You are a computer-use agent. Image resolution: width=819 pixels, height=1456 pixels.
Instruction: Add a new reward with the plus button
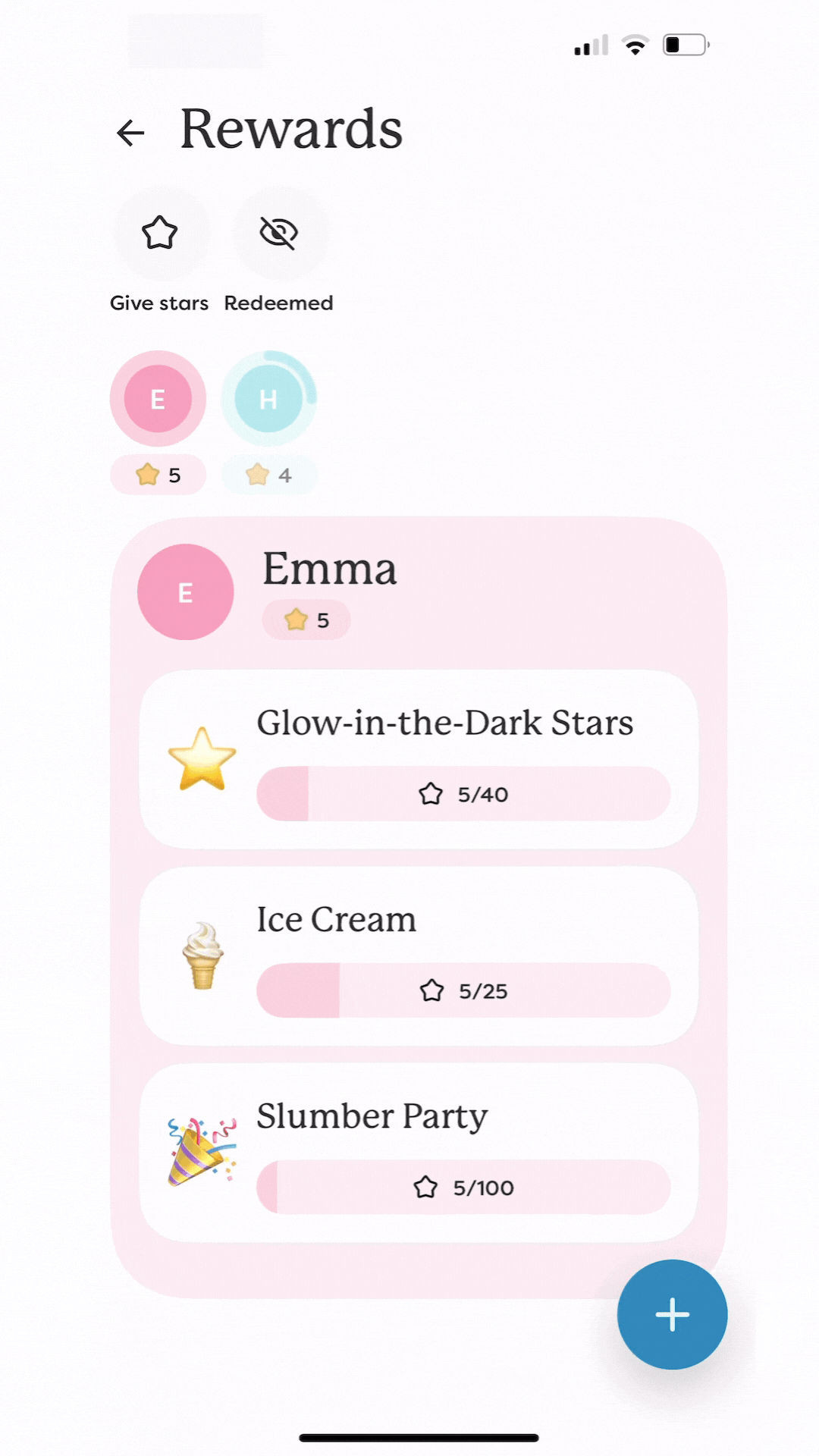tap(671, 1316)
